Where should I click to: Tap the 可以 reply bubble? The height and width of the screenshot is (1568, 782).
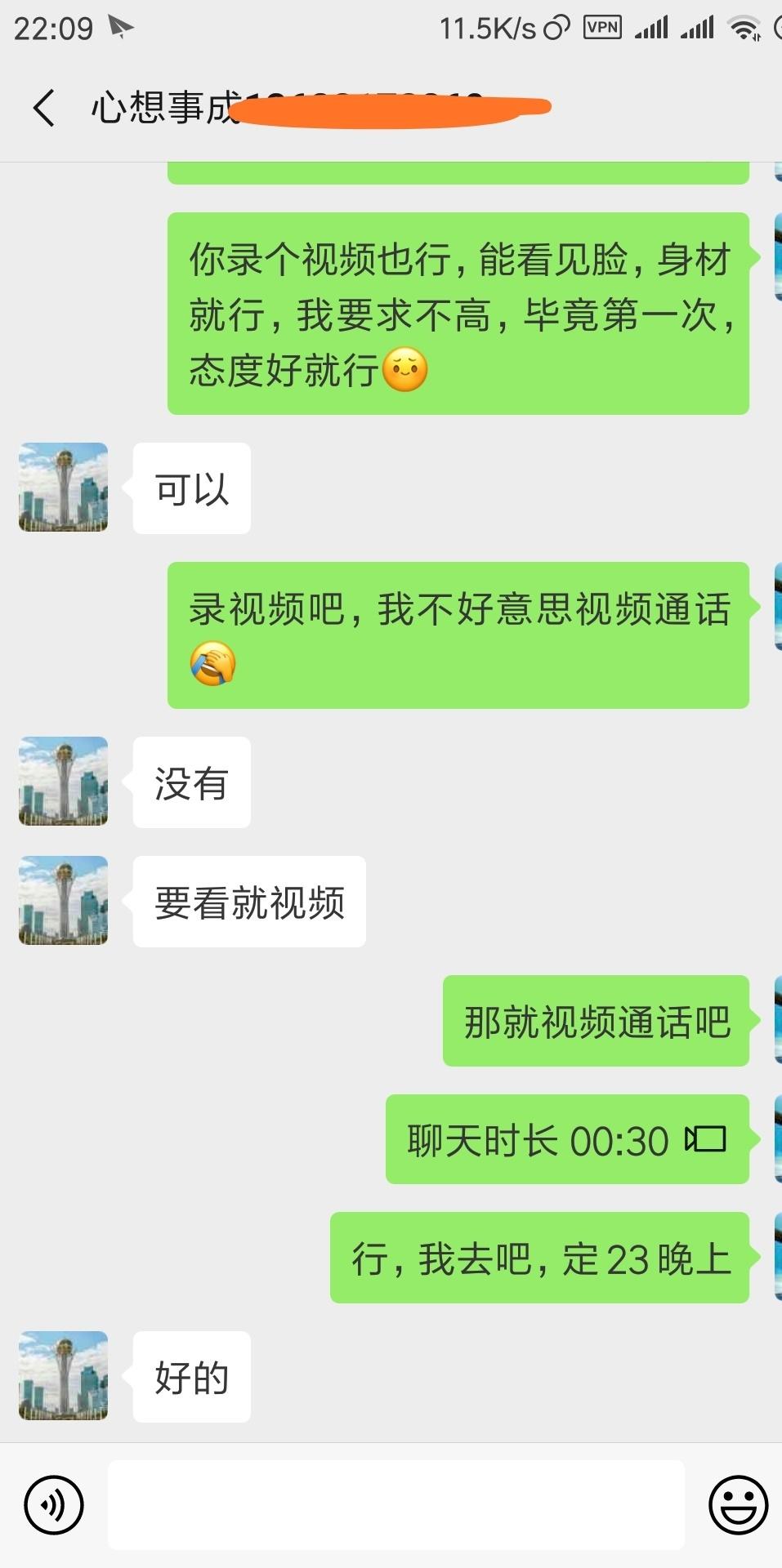(191, 488)
